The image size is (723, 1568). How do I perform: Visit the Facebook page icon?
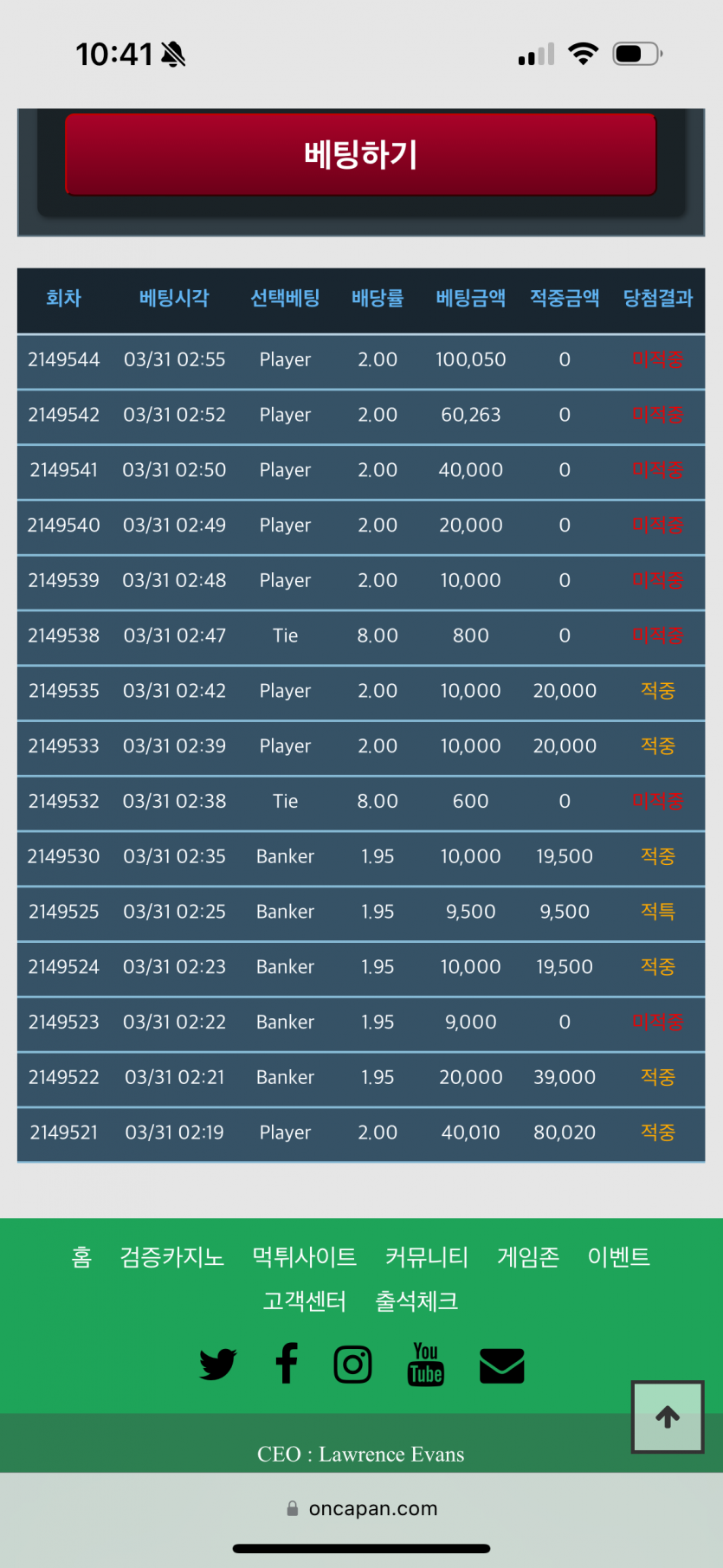287,1364
